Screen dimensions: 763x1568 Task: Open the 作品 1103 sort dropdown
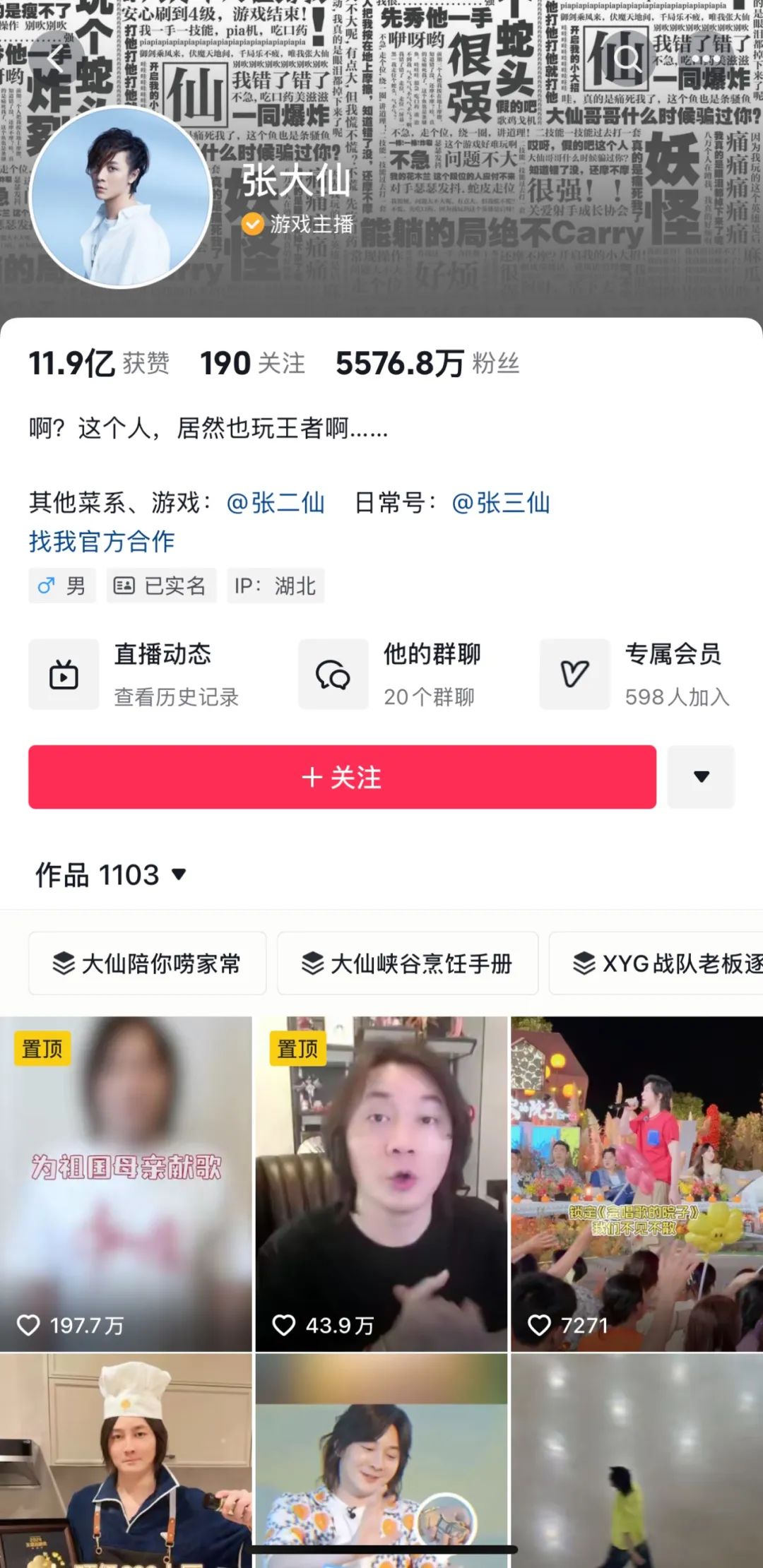point(112,875)
